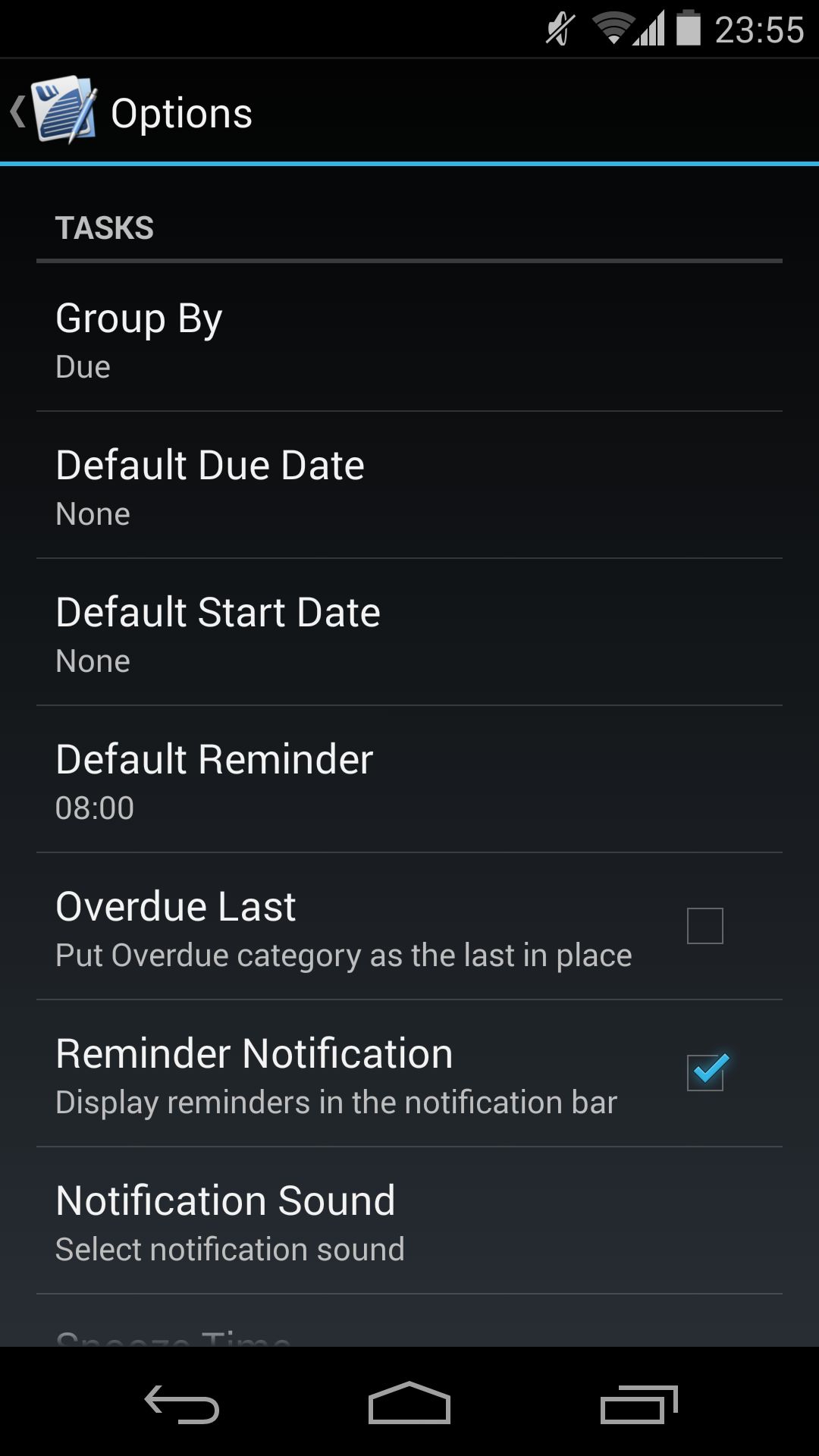Open the Default Due Date setting
The width and height of the screenshot is (819, 1456).
click(x=409, y=485)
